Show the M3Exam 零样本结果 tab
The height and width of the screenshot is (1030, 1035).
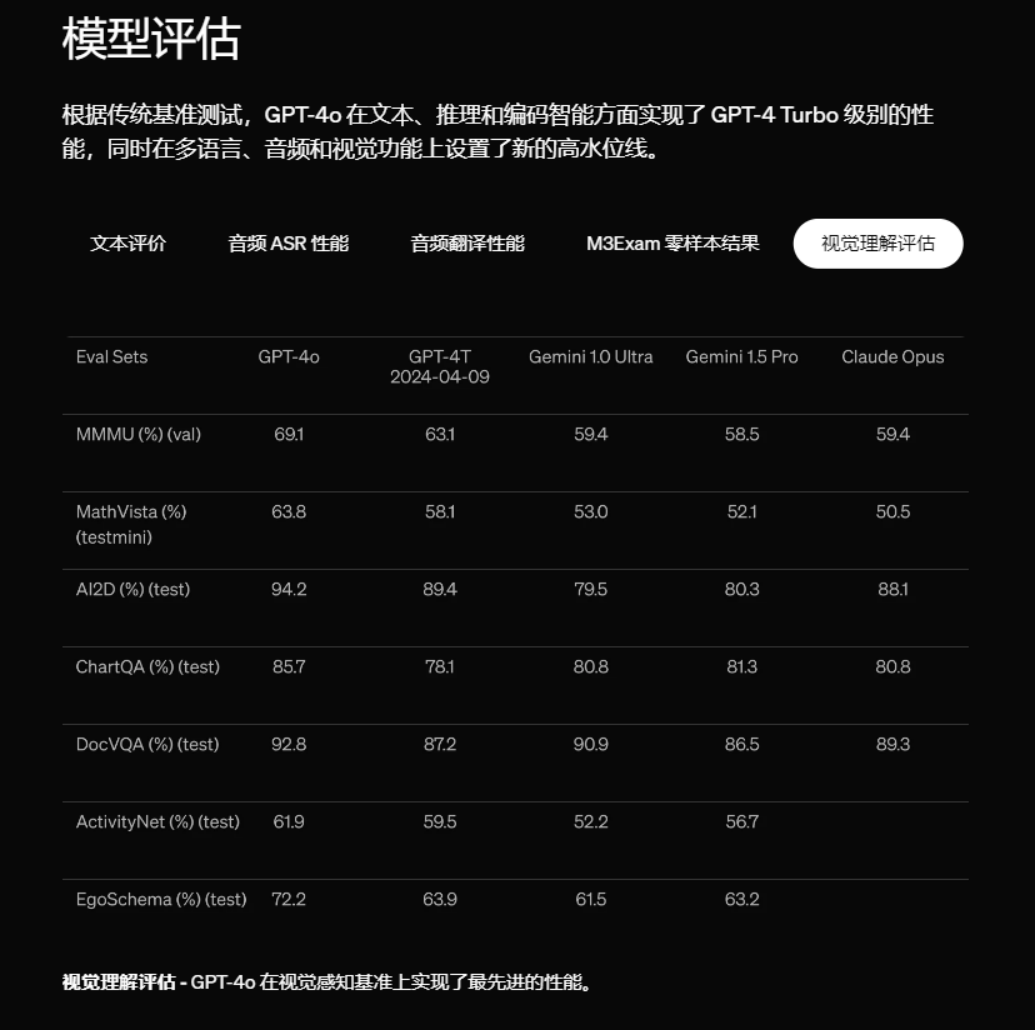[672, 243]
